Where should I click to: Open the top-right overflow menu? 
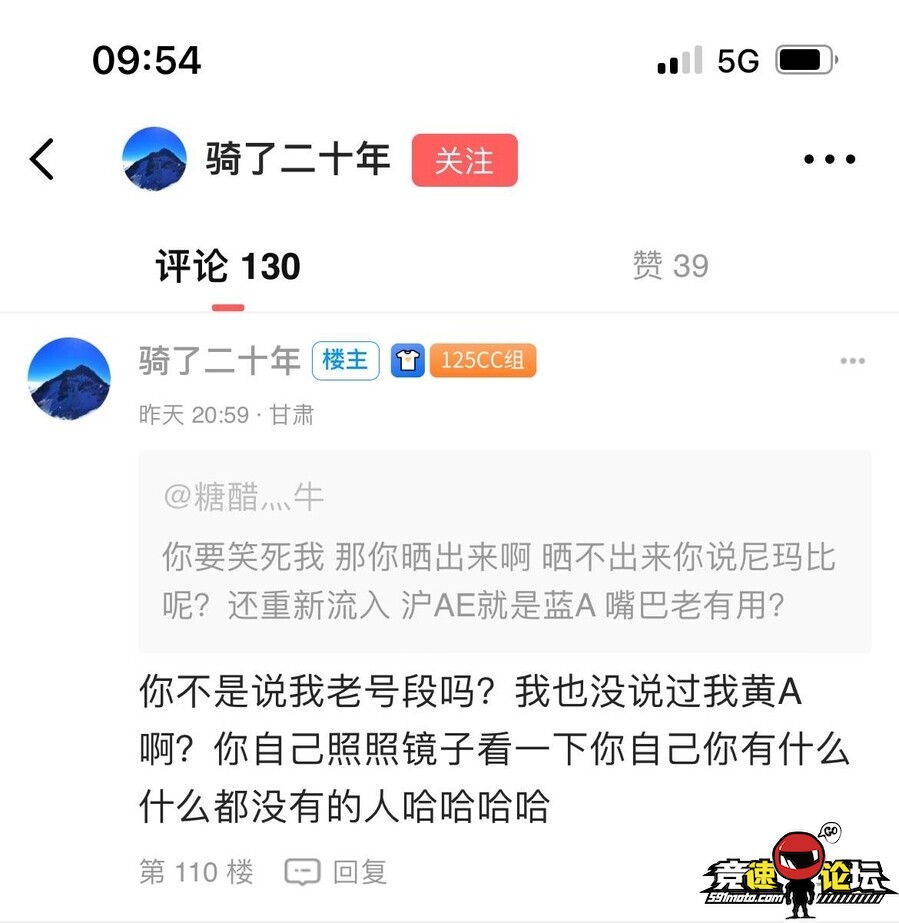point(829,159)
